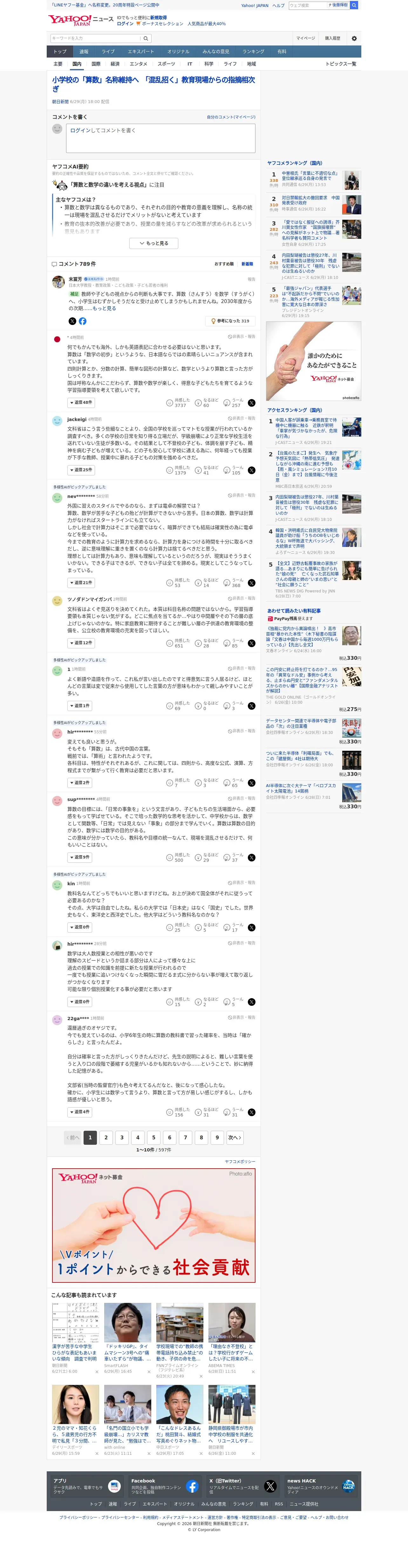The image size is (408, 1568).
Task: Switch to the ランキング tab
Action: pos(253,52)
